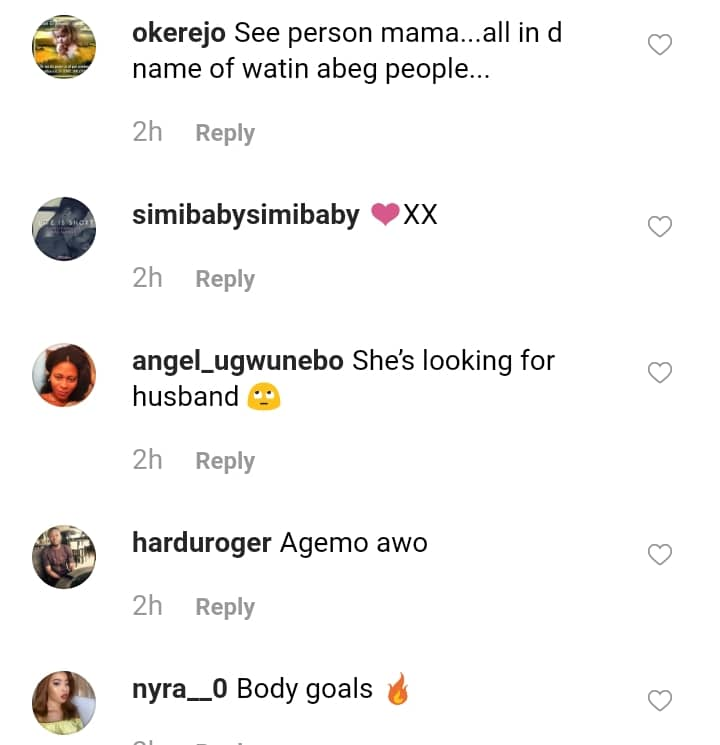Like nyra__0's Body goals comment
The height and width of the screenshot is (745, 720).
[660, 700]
